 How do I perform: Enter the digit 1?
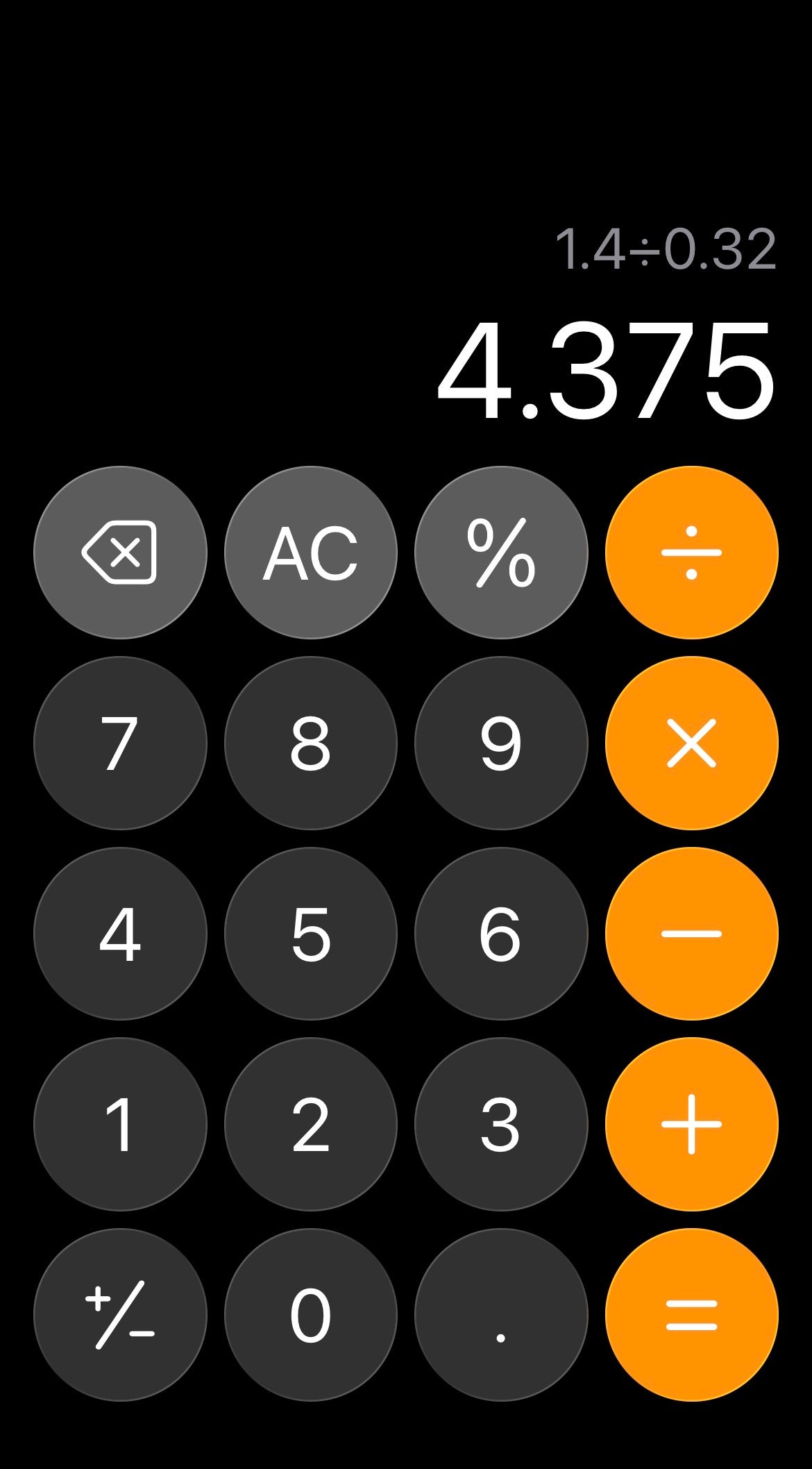pos(120,1124)
